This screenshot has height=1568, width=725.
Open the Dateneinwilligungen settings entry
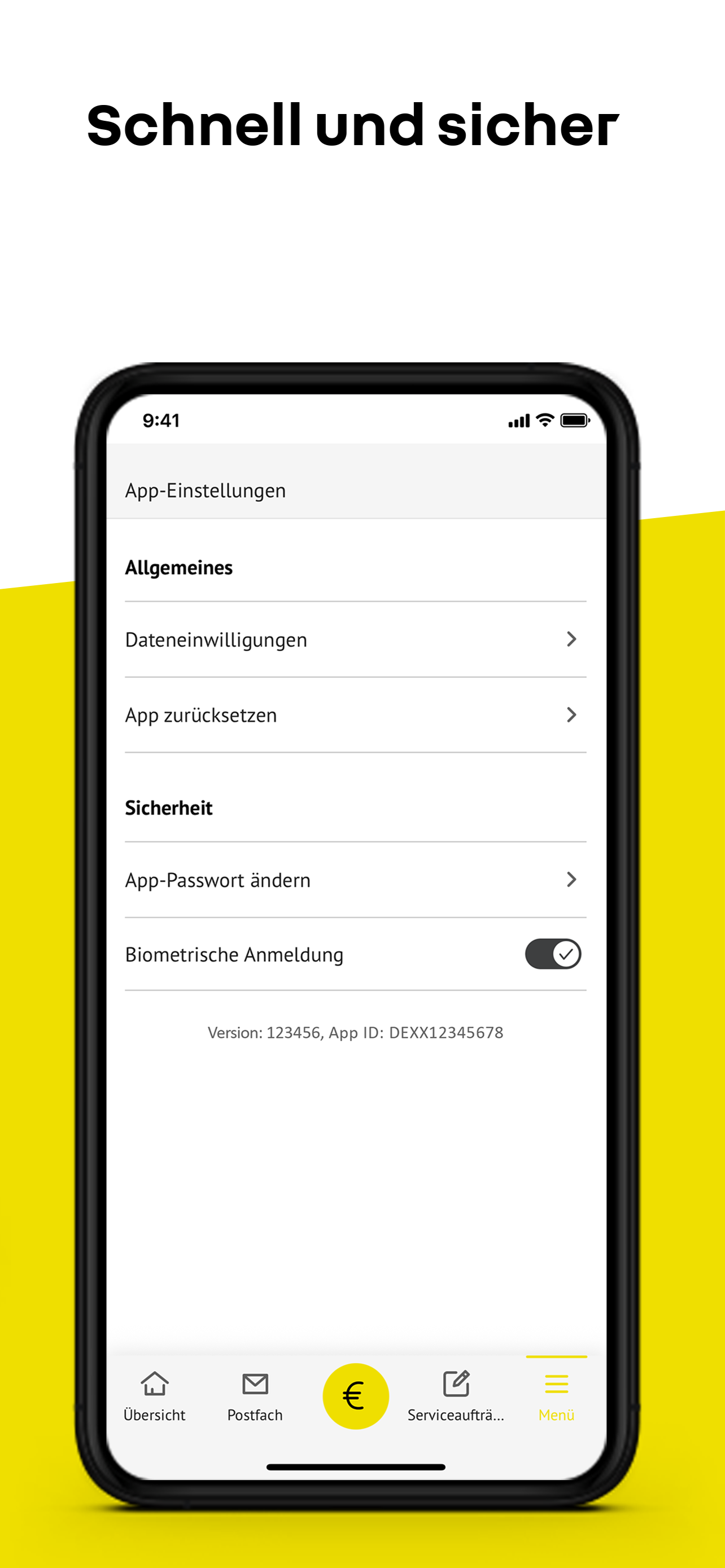point(216,639)
